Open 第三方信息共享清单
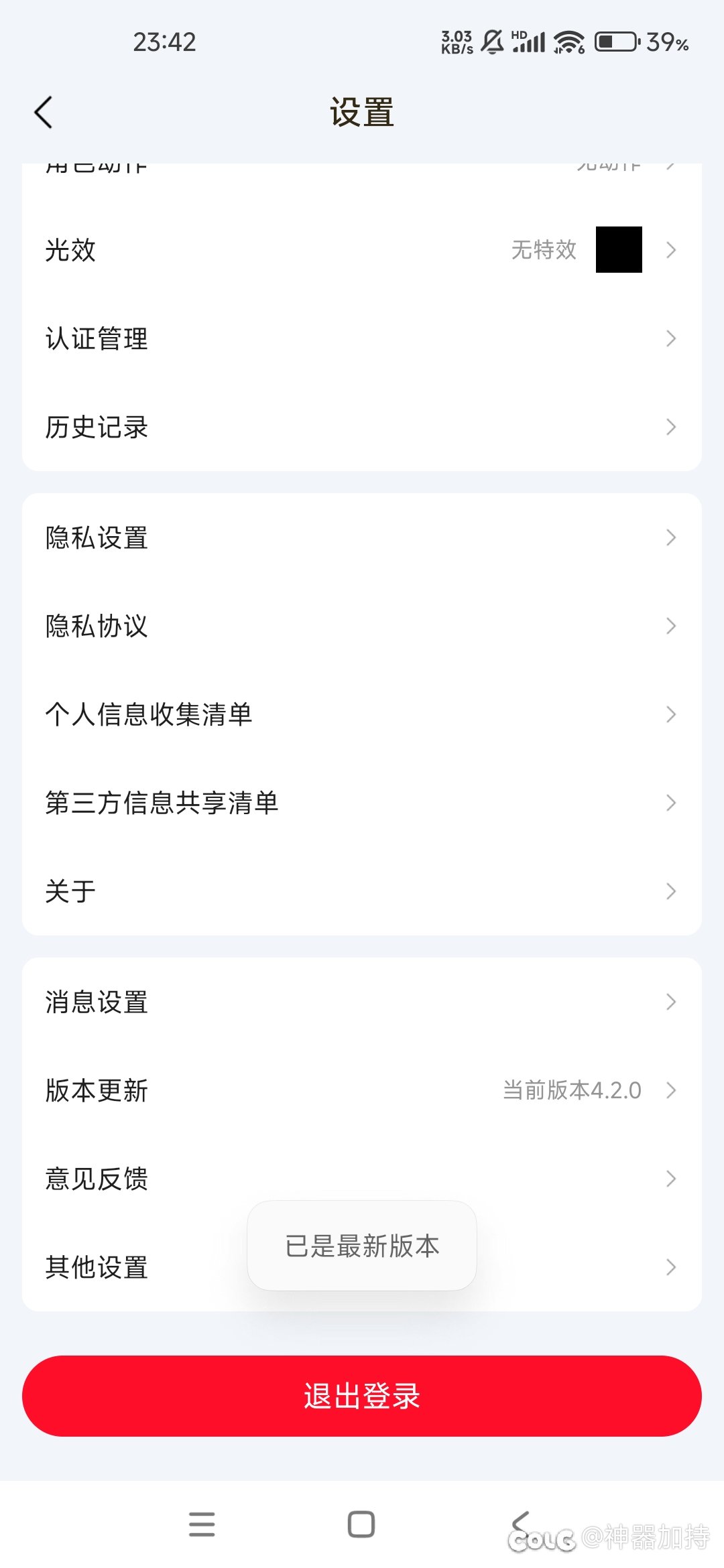Image resolution: width=724 pixels, height=1568 pixels. point(362,803)
